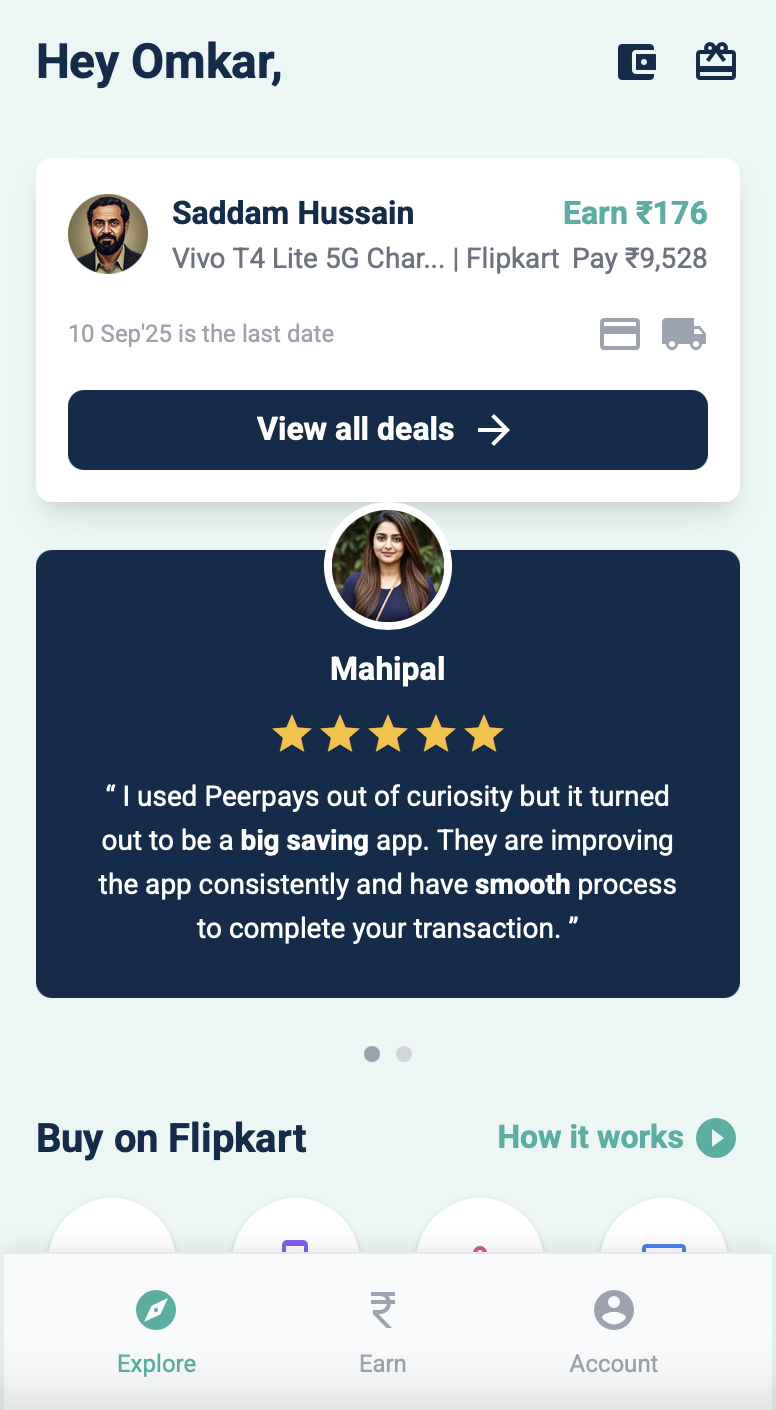The height and width of the screenshot is (1410, 776).
Task: Open the gift rewards icon
Action: click(x=715, y=62)
